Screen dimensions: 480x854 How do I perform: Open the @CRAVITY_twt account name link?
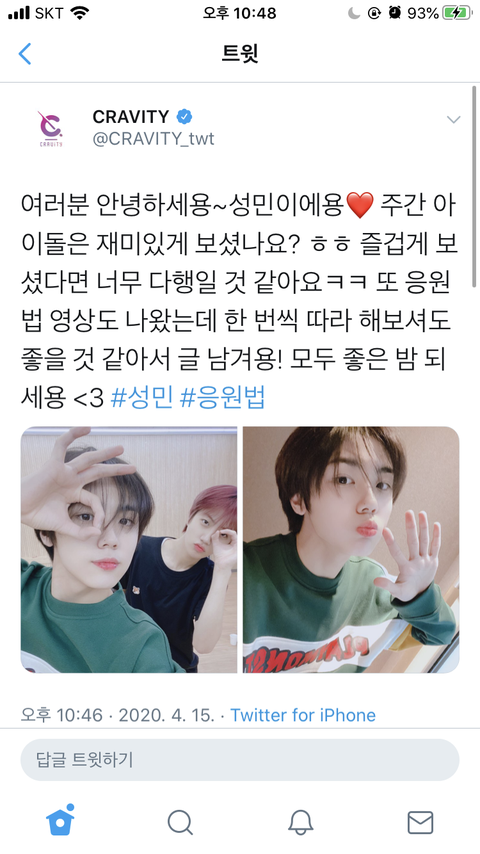coord(154,139)
